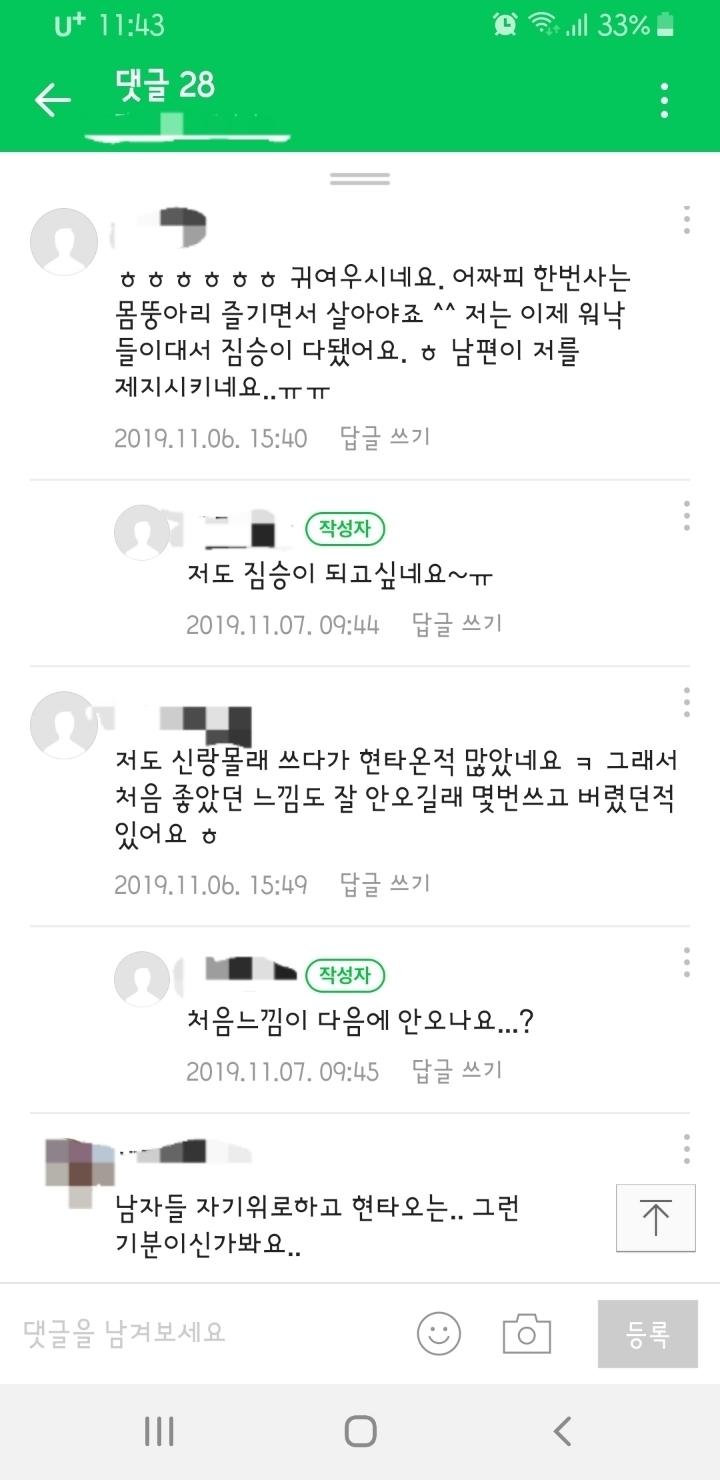
Task: Open options menu for the 15:40 comment
Action: click(686, 220)
